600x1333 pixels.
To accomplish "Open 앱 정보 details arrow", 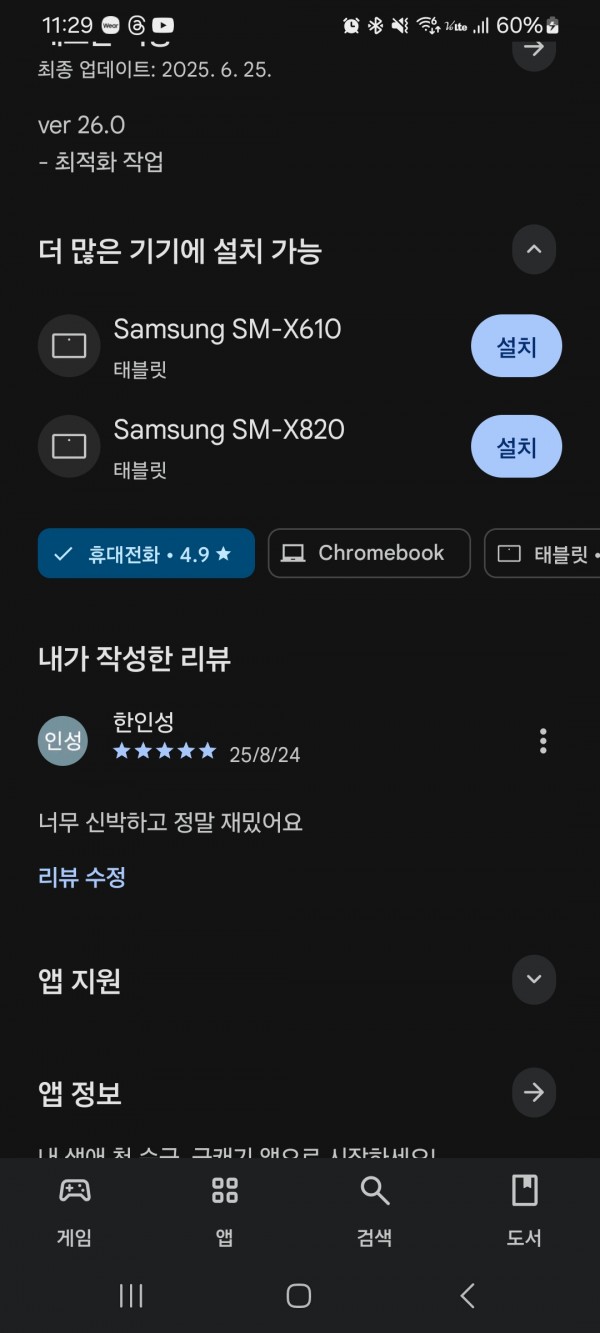I will click(x=534, y=1092).
